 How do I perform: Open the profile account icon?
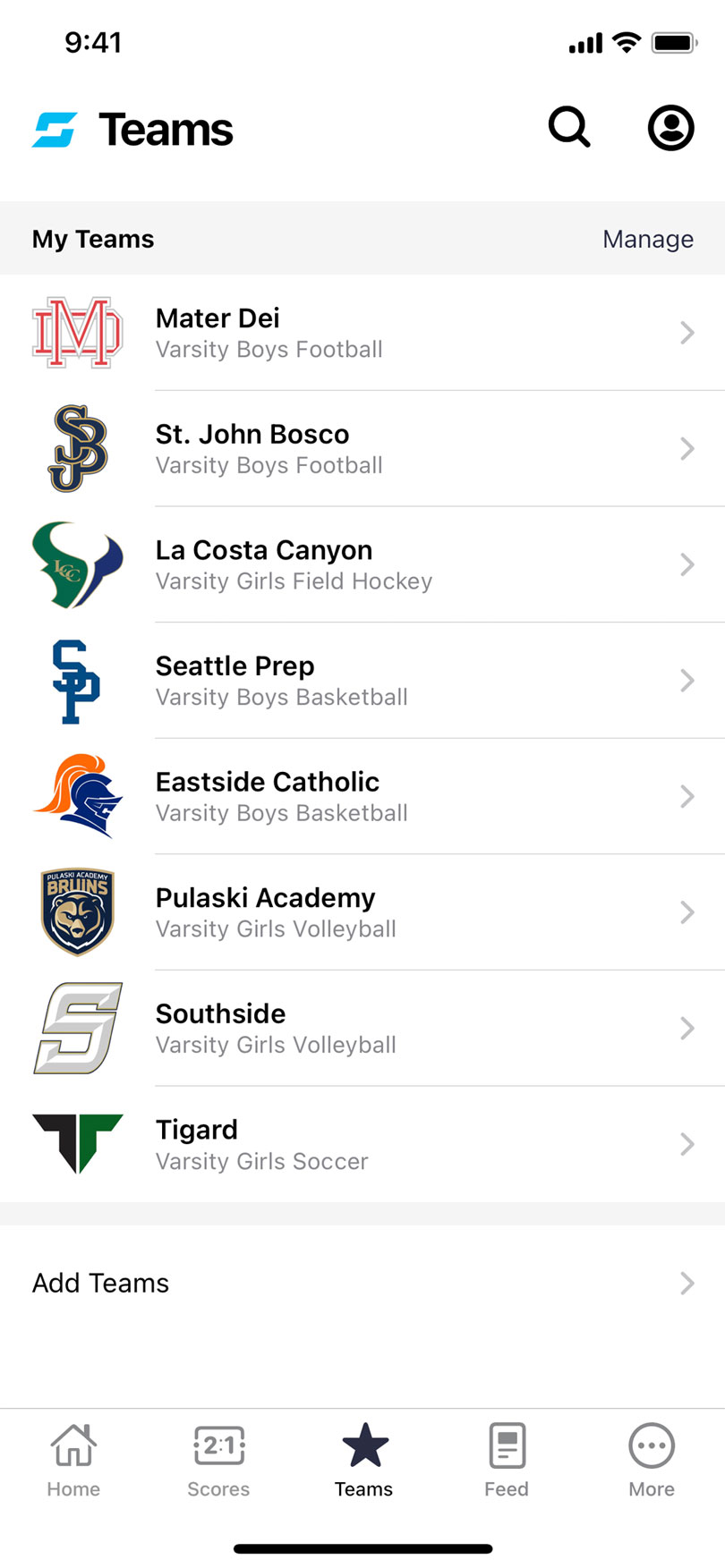[x=670, y=127]
